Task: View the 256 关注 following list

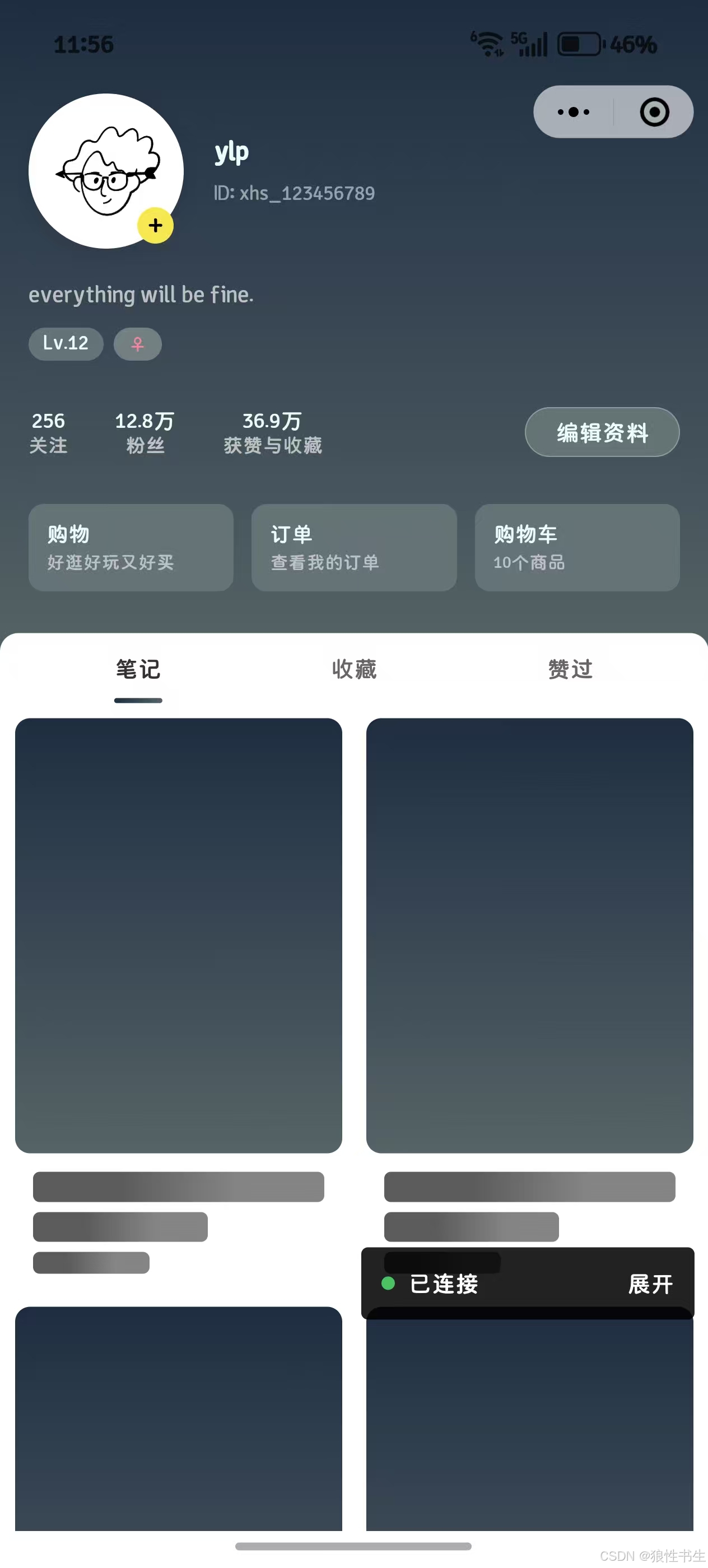Action: pos(48,433)
